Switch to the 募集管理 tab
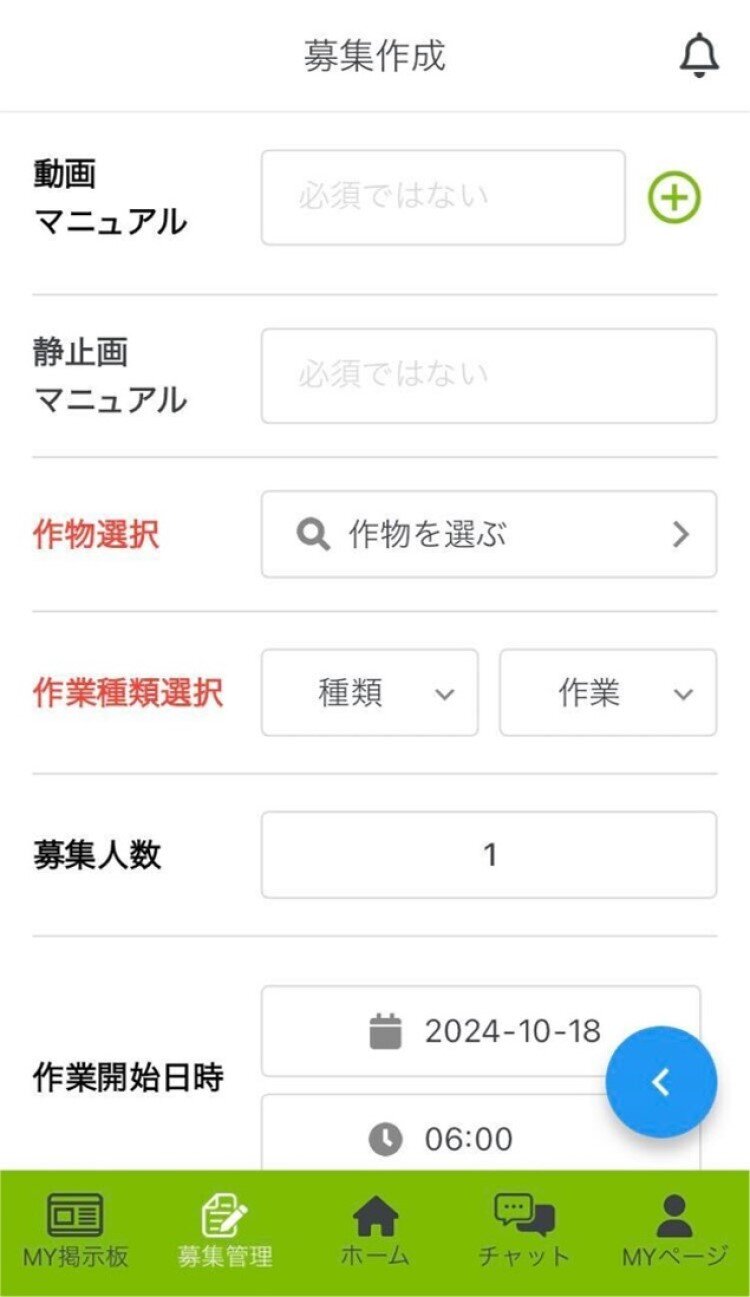Screen dimensions: 750x1297 (x=225, y=1231)
